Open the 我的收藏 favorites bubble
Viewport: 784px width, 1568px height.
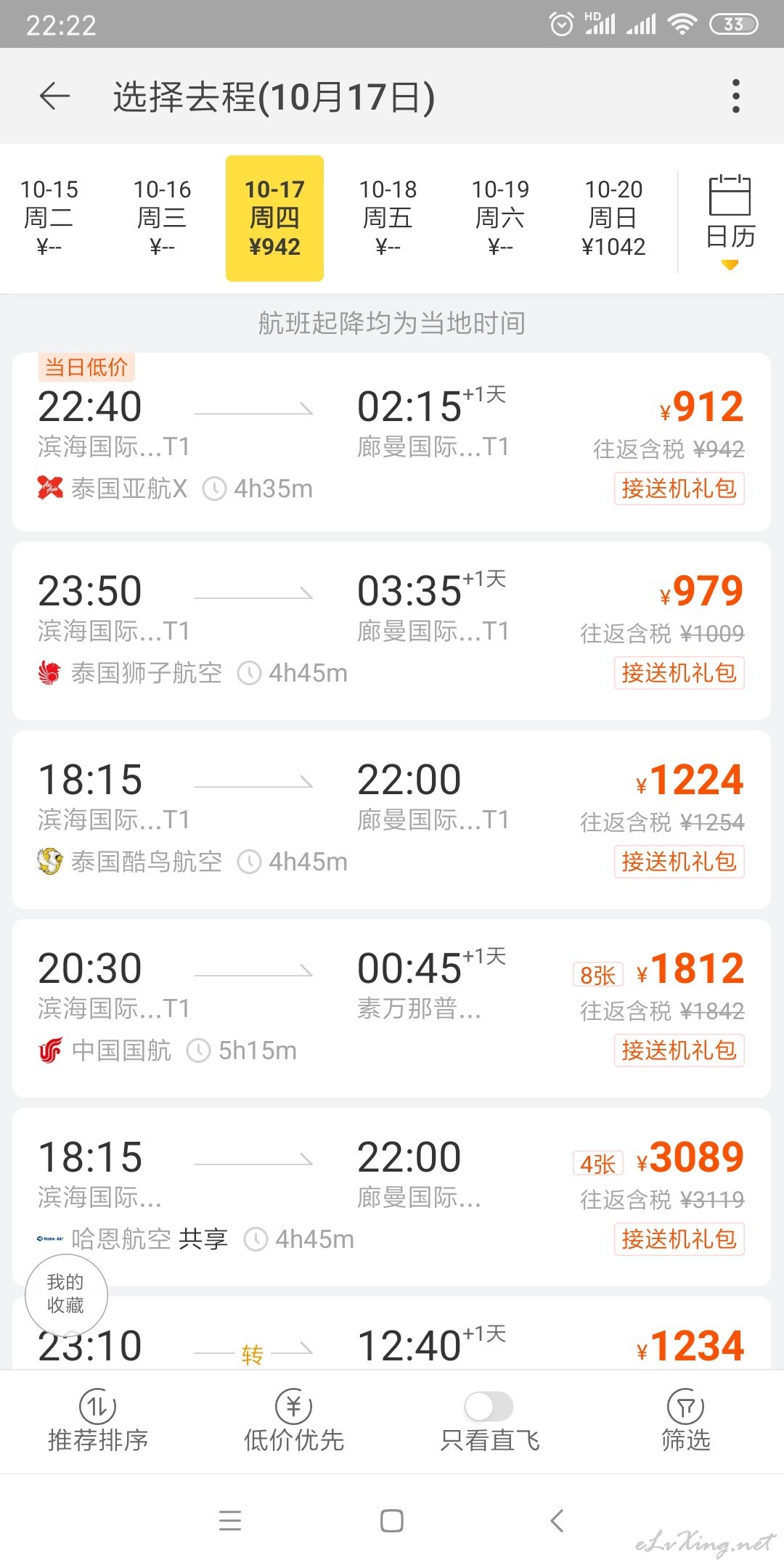point(66,1295)
